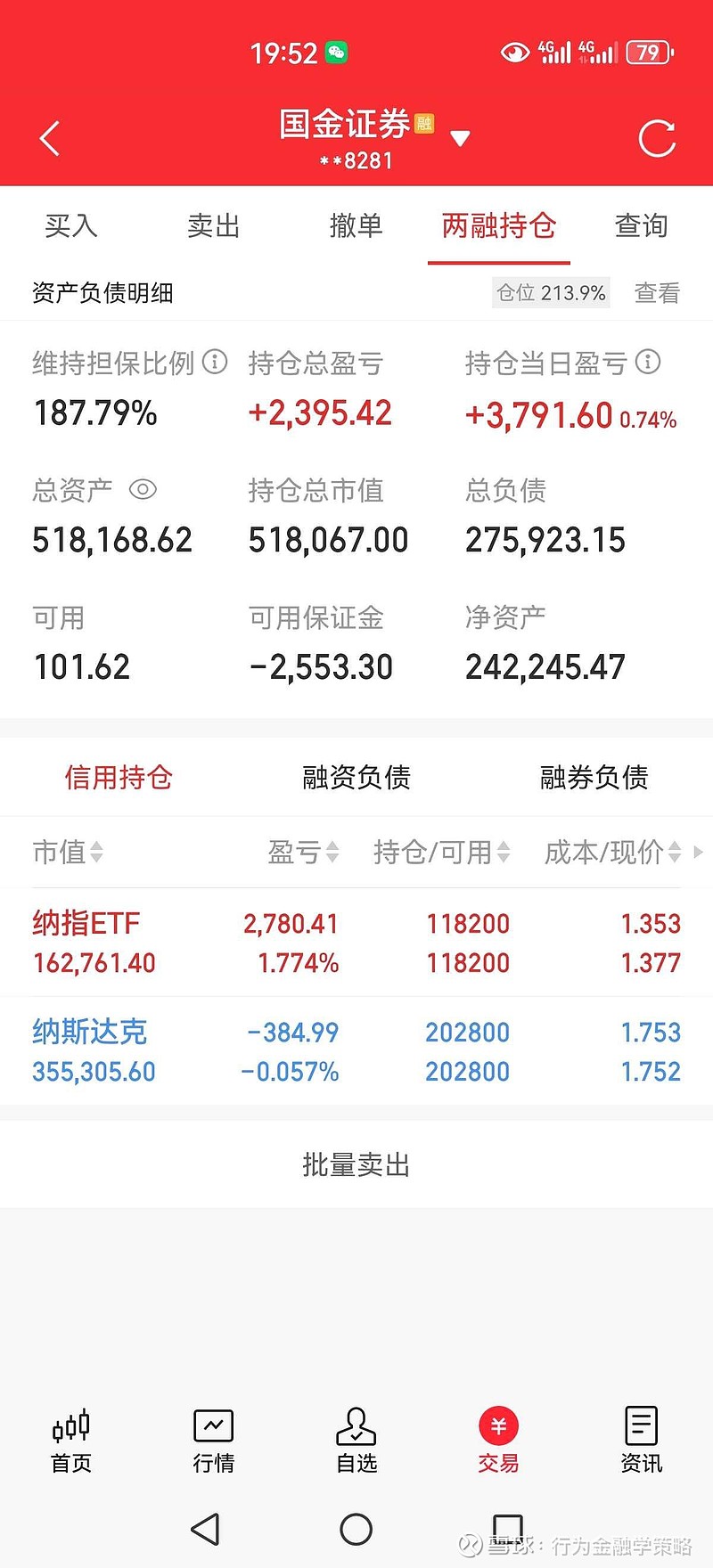Open the 纳斯达克 holding row
713x1568 pixels.
pos(356,1051)
